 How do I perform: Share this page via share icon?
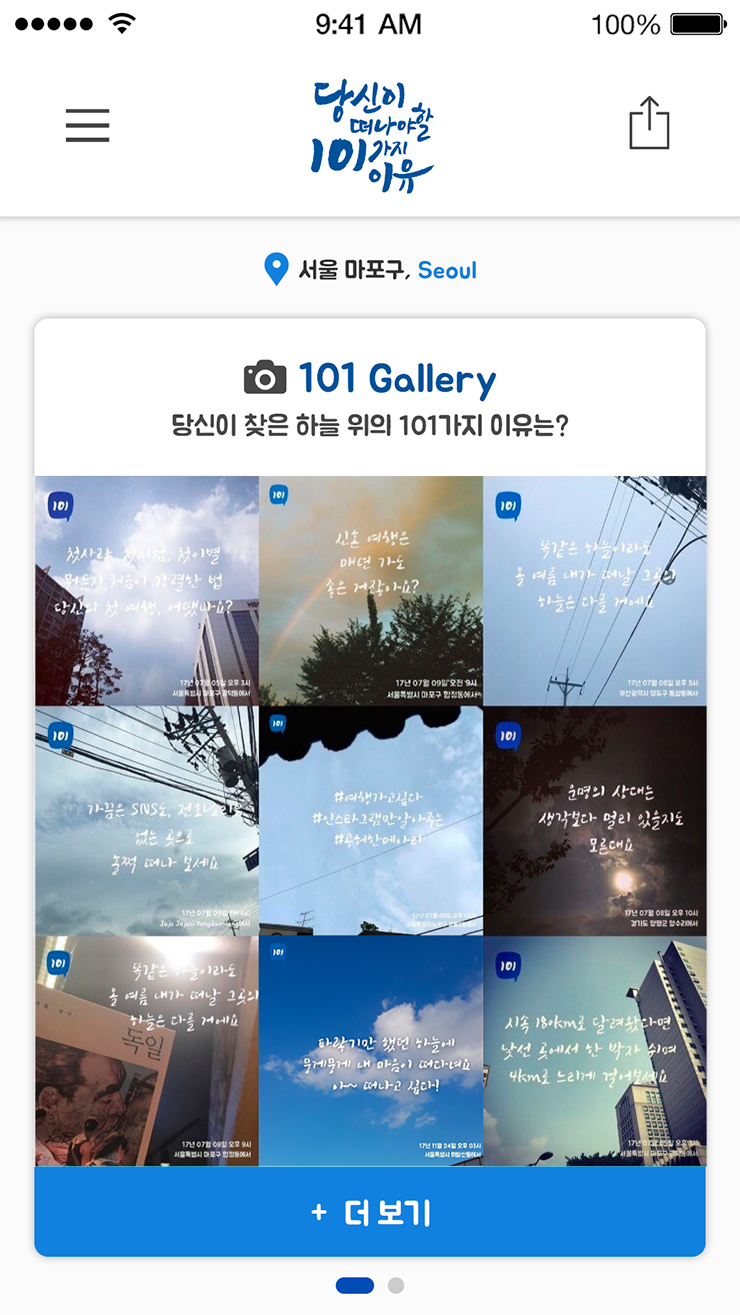pos(649,124)
